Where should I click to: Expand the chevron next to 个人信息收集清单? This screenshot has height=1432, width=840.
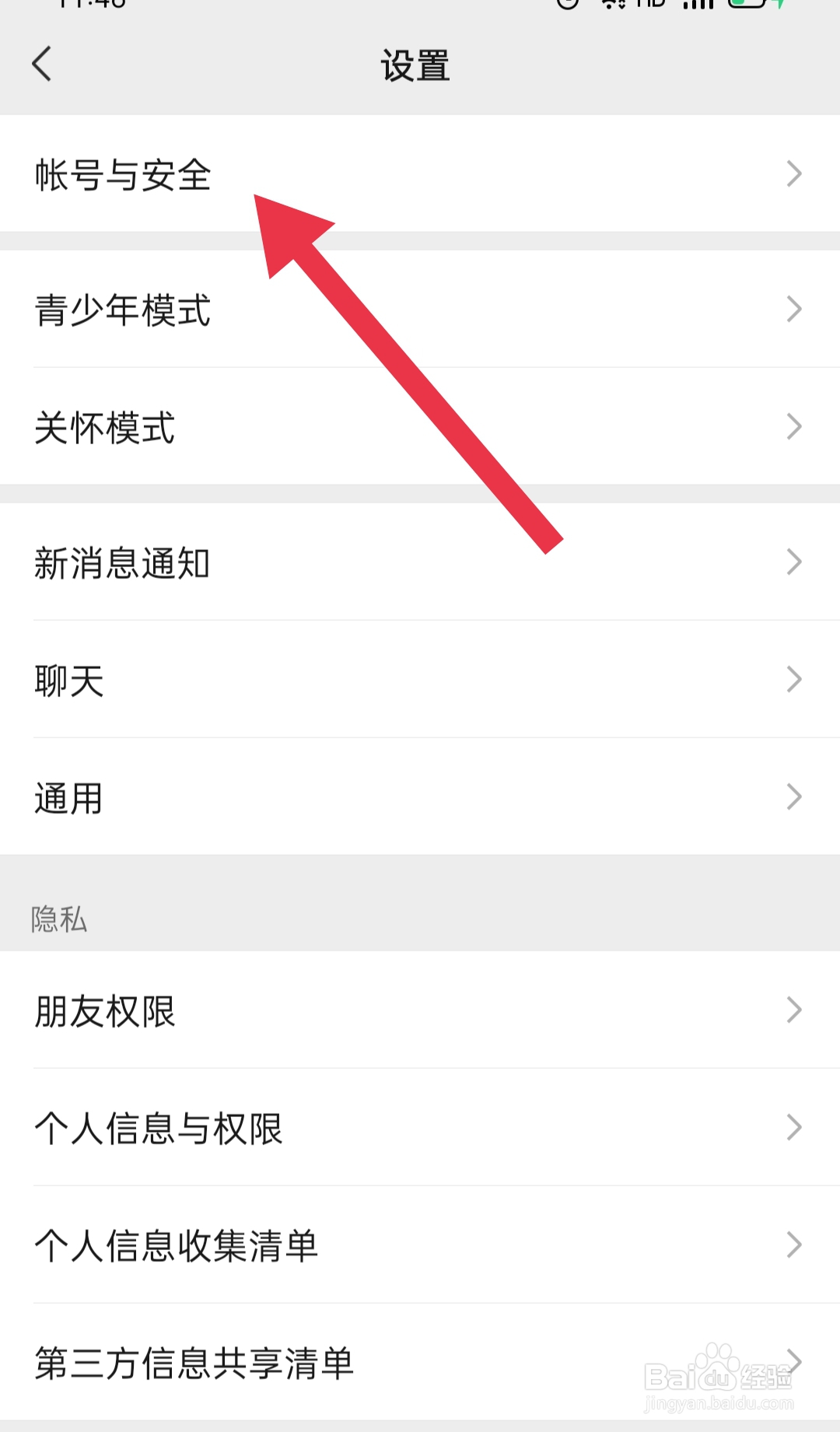point(793,1245)
